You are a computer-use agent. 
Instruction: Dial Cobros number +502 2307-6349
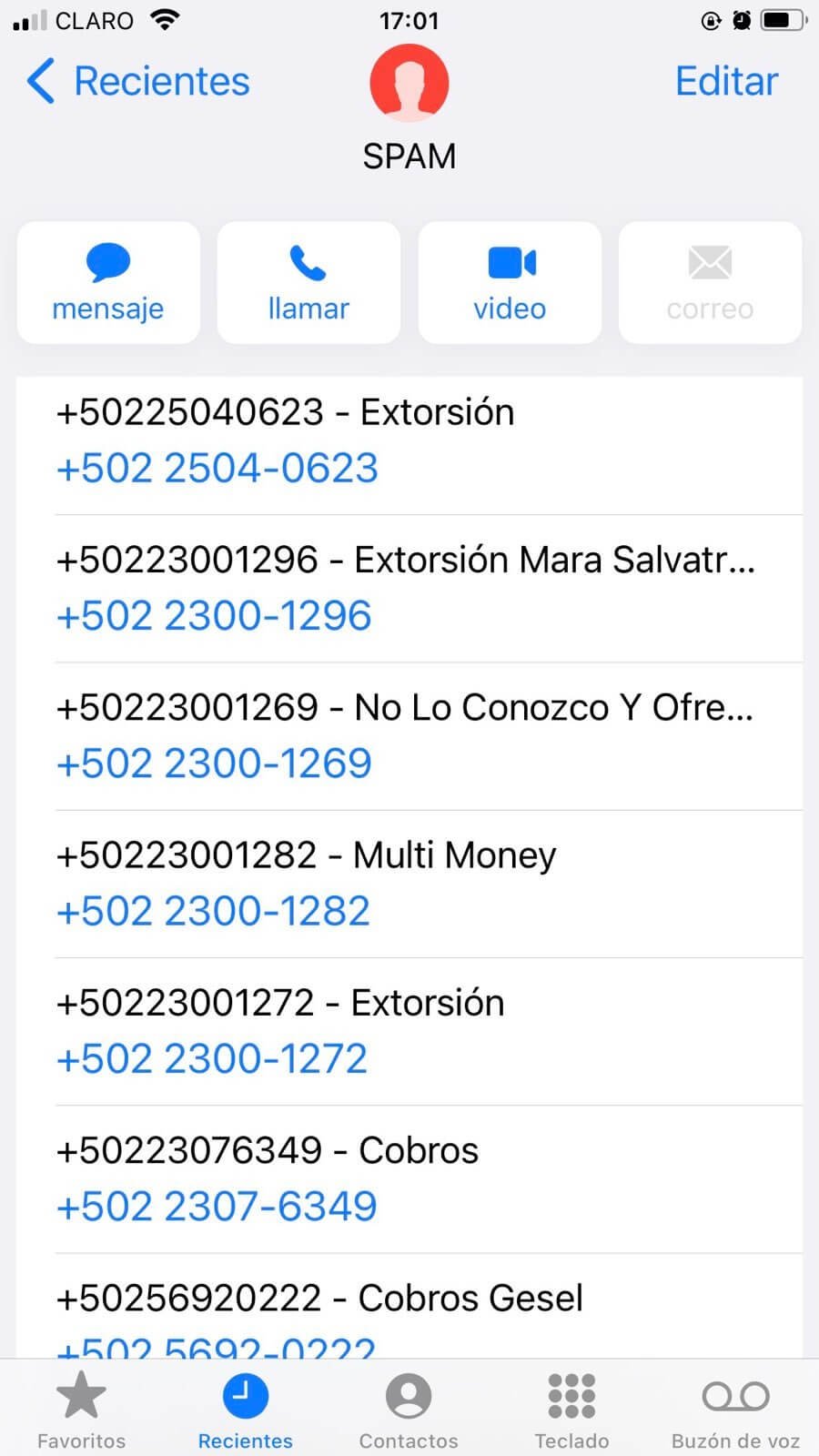pos(217,1206)
